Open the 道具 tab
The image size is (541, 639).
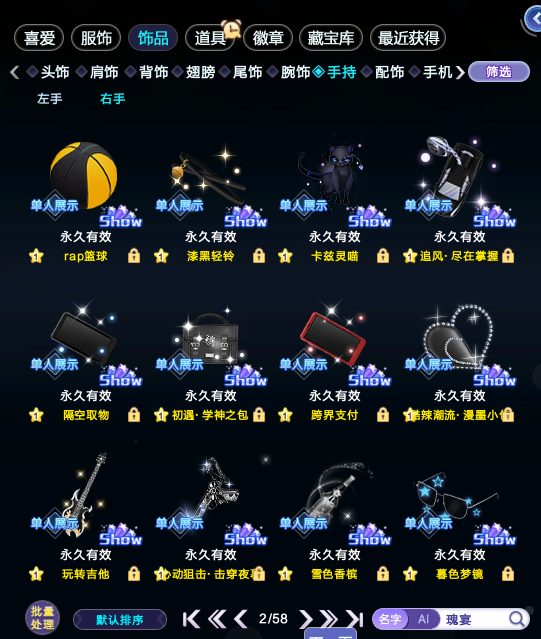pyautogui.click(x=210, y=38)
